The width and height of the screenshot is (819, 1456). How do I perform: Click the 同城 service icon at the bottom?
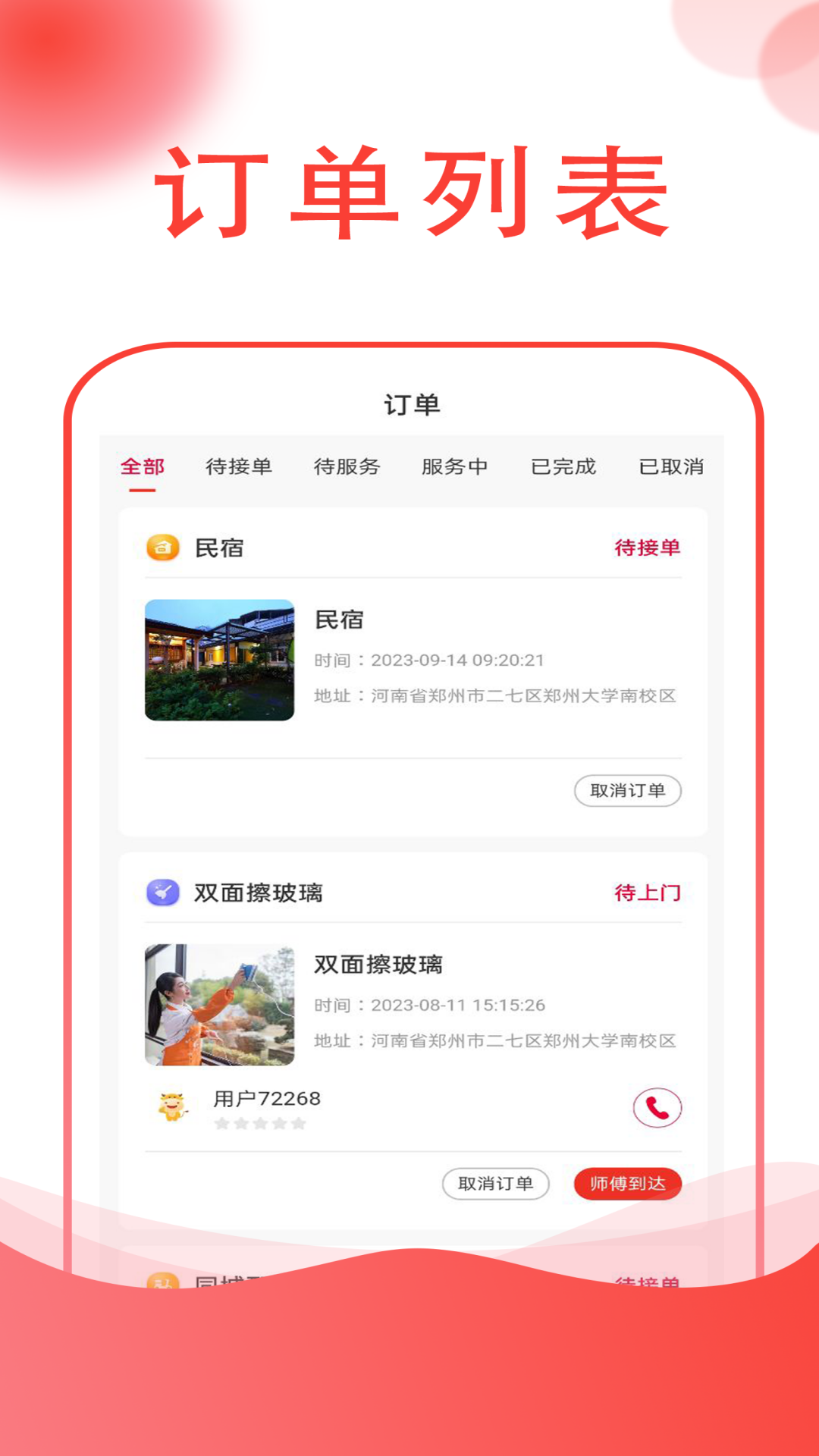click(163, 1279)
